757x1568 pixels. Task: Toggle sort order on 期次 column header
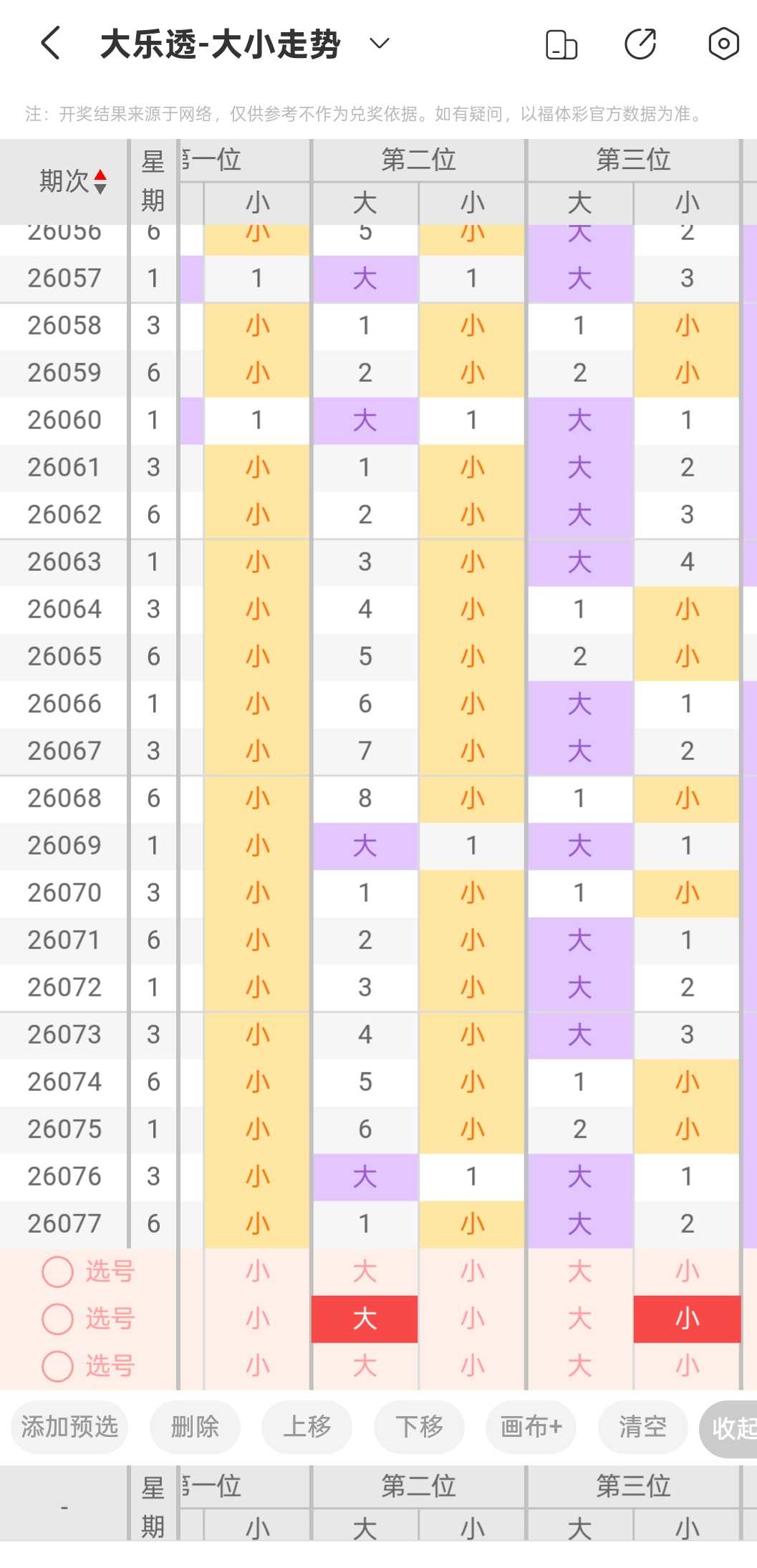(72, 181)
